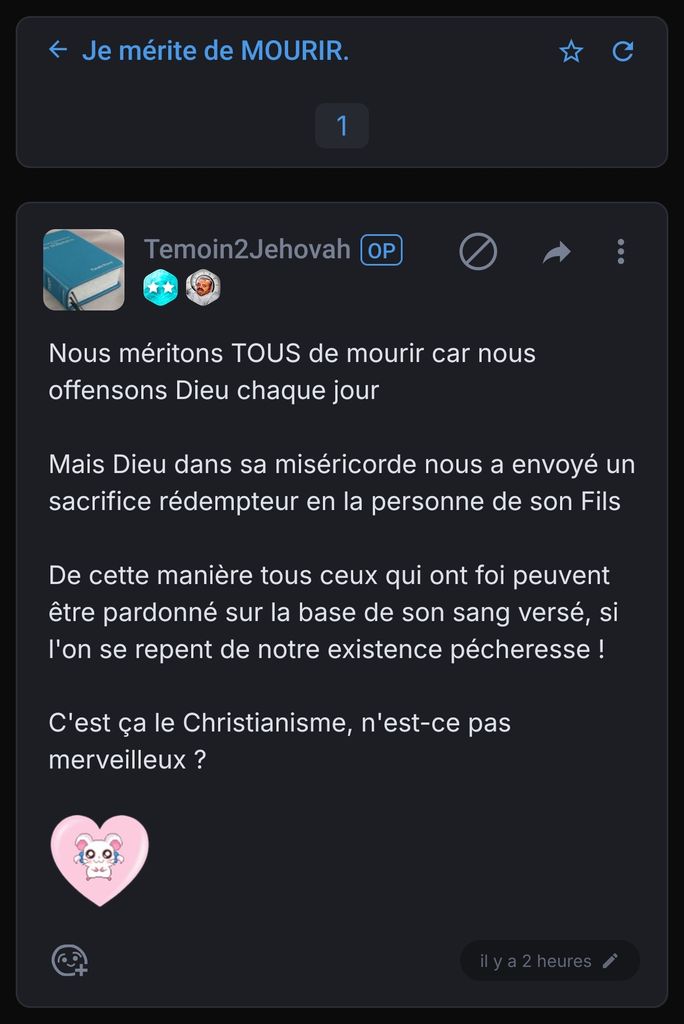Open Temoin2Jehovah's username link

[247, 249]
